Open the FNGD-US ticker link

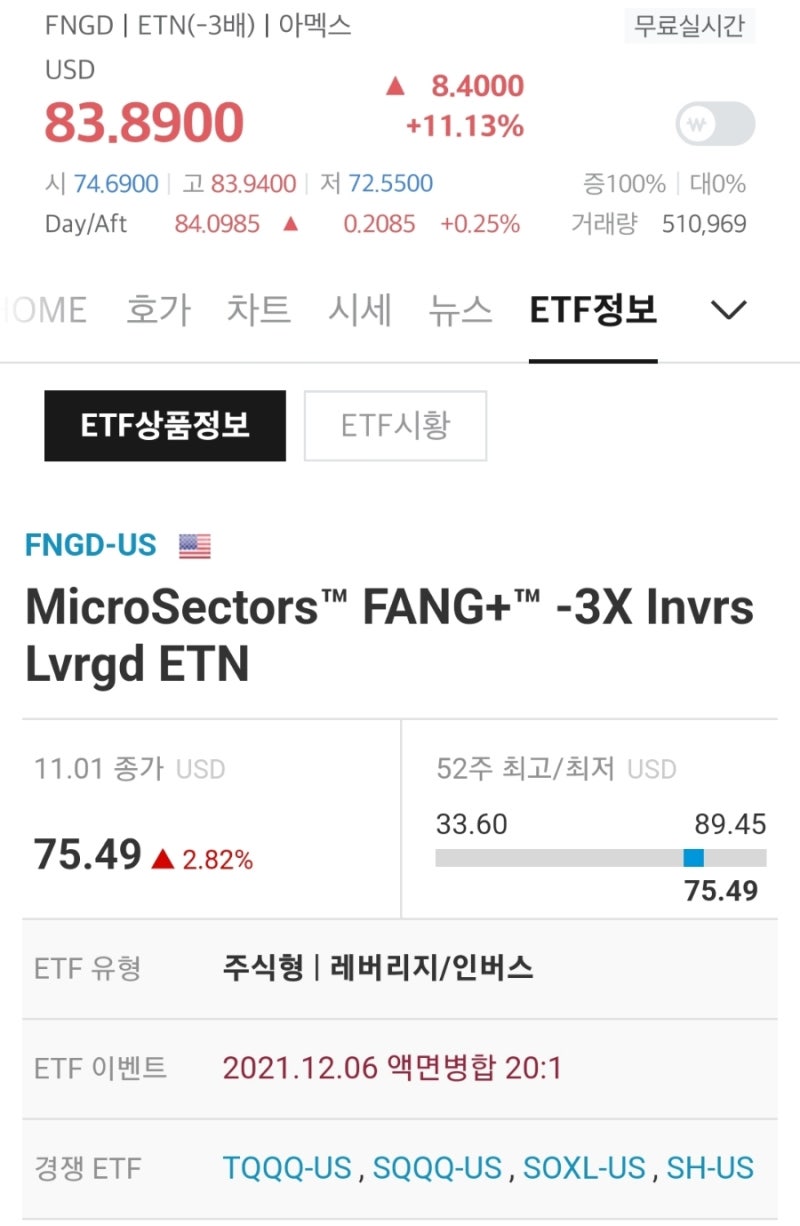point(88,545)
